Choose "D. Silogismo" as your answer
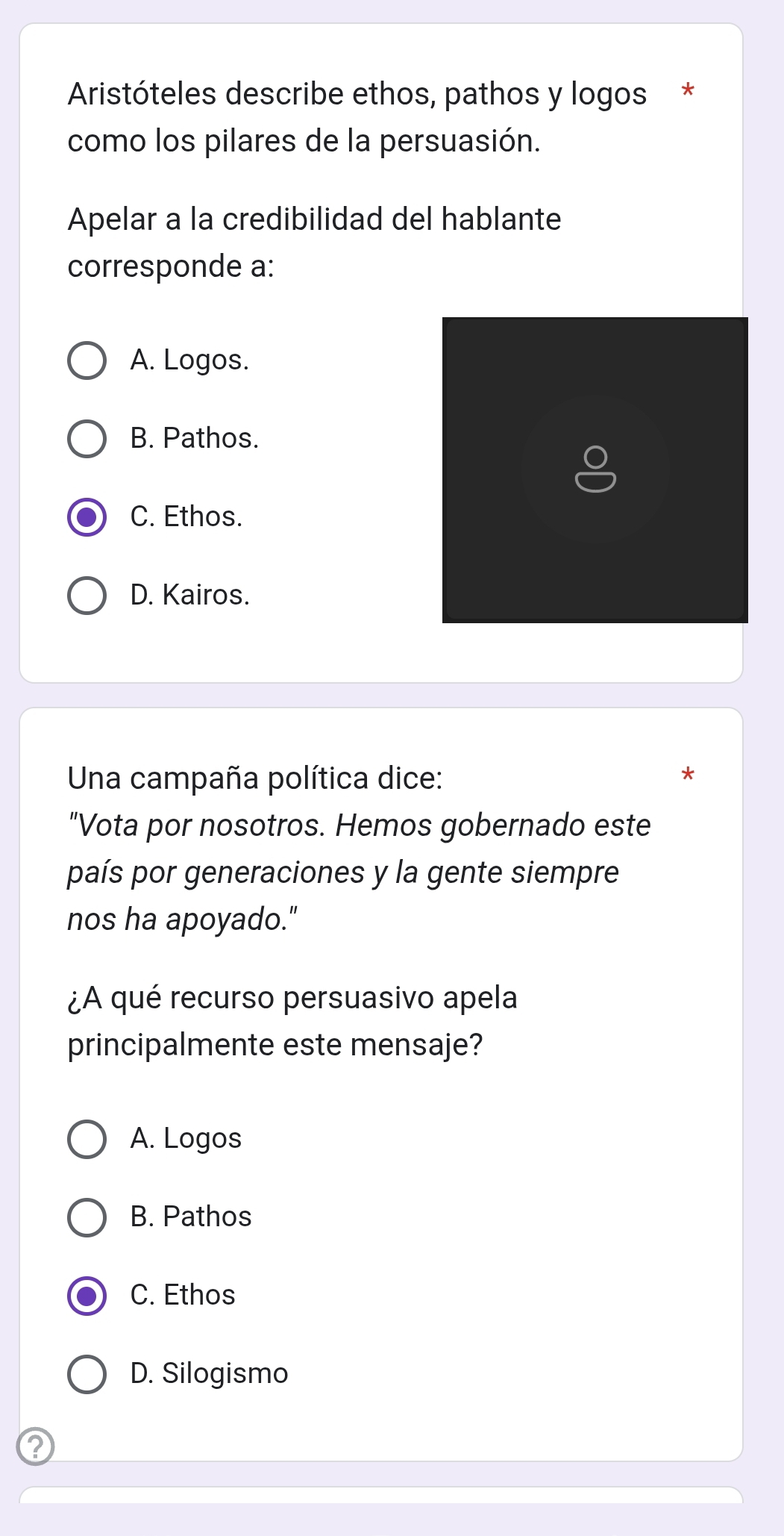 87,1373
